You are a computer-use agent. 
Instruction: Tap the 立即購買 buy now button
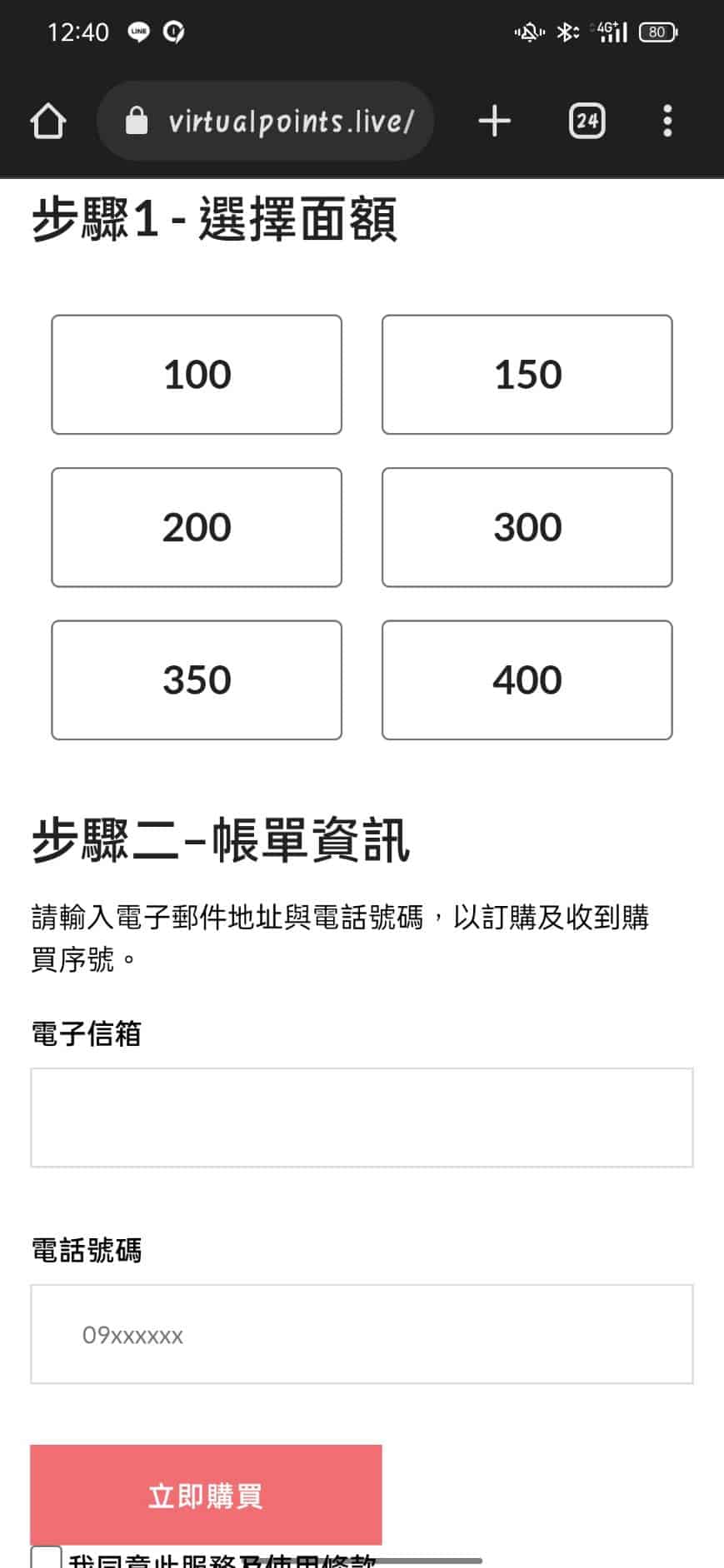point(206,1495)
